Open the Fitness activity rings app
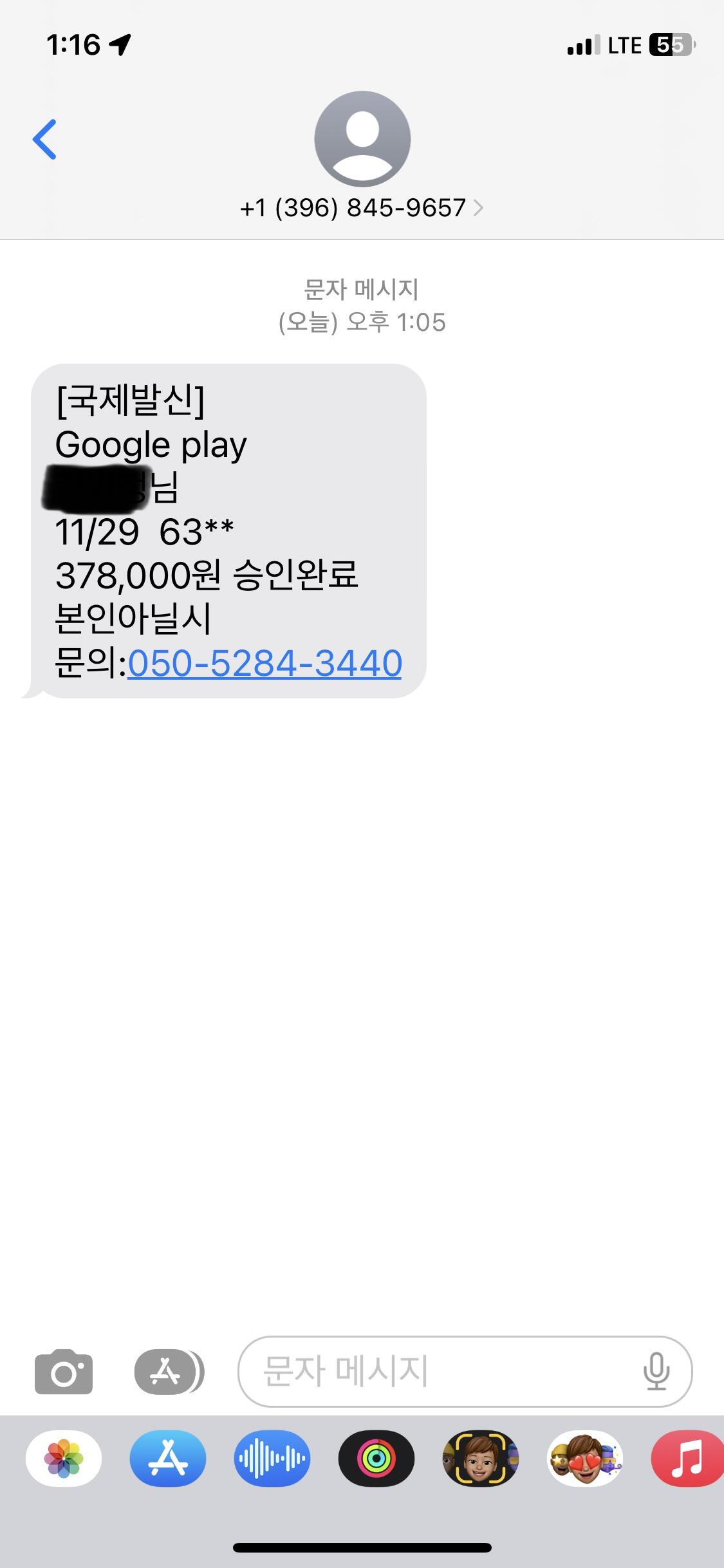This screenshot has width=724, height=1568. [x=376, y=1459]
